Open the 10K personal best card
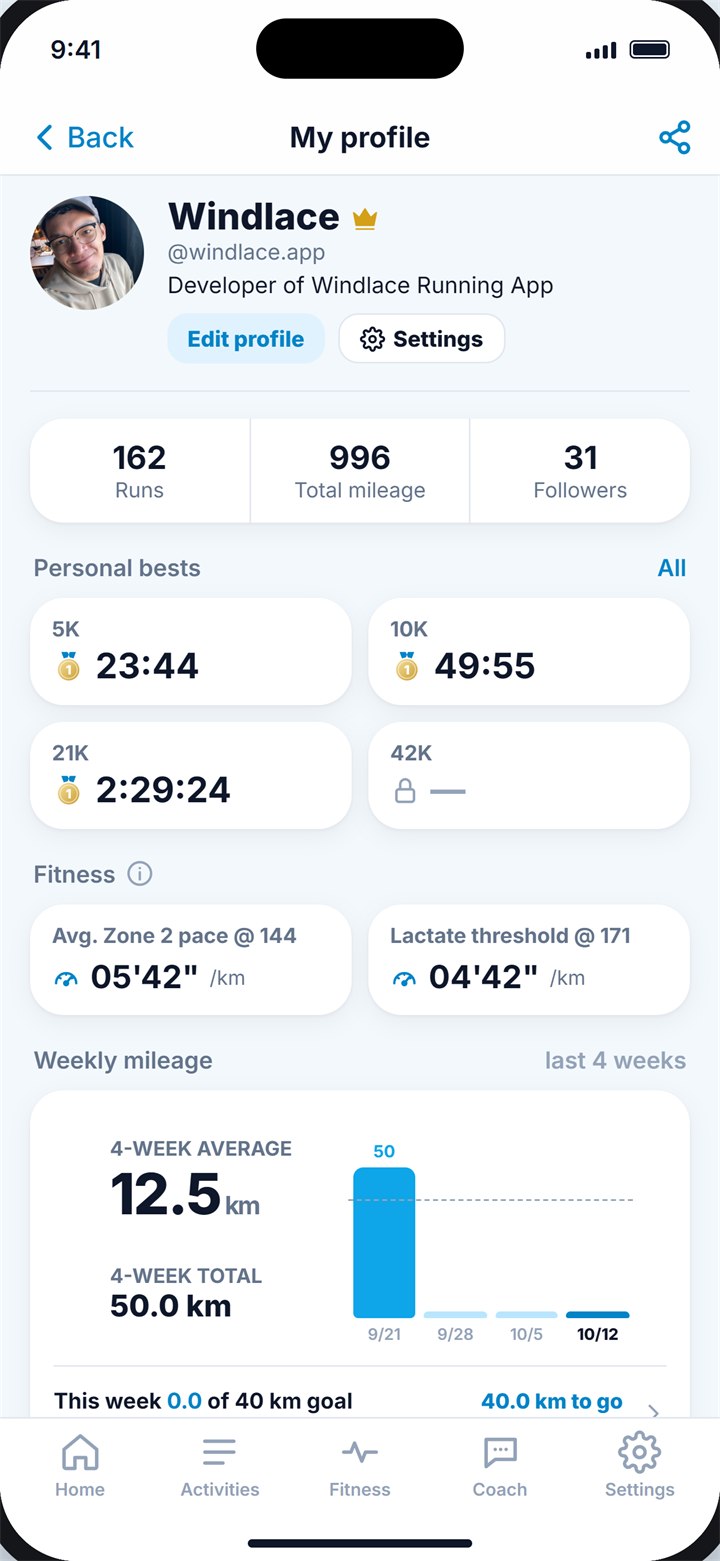The image size is (720, 1561). (x=529, y=652)
